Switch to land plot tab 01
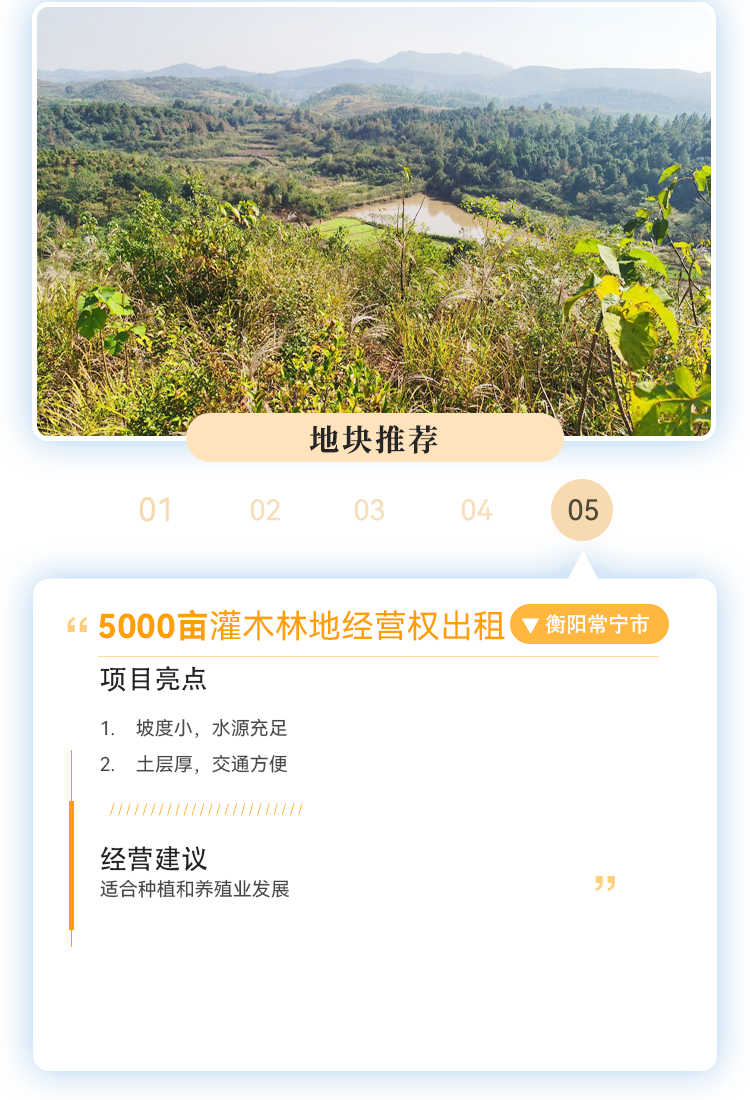Viewport: 750px width, 1100px height. (155, 510)
